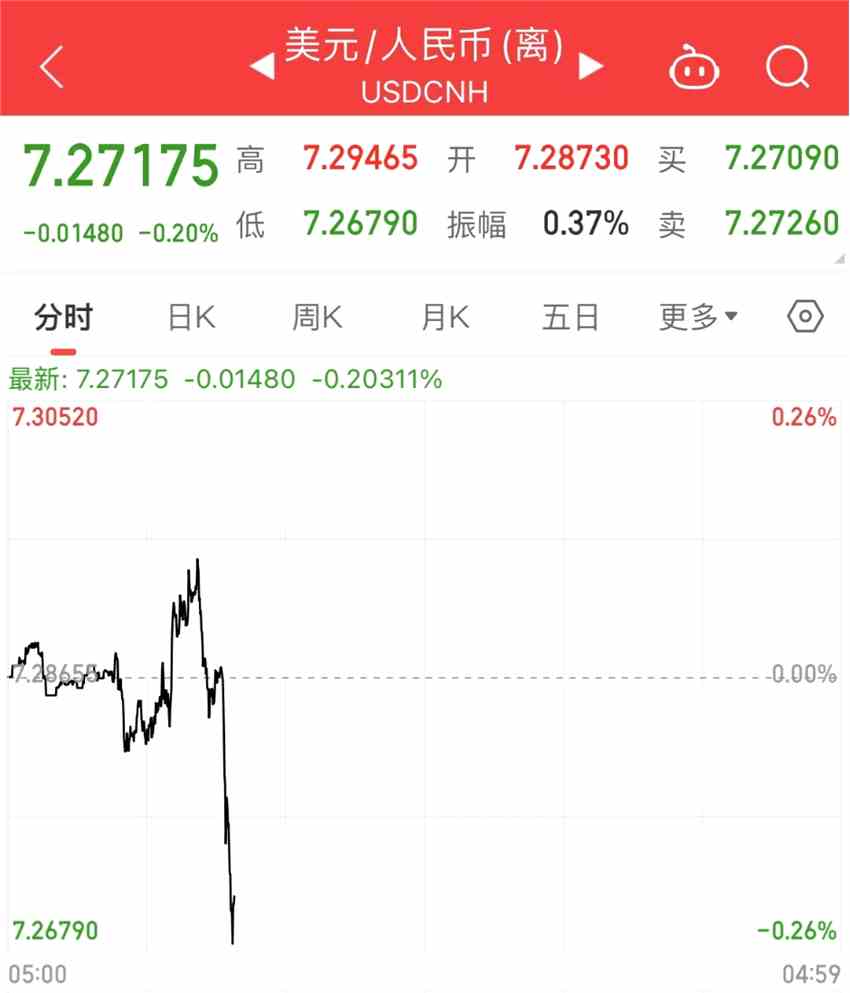The image size is (850, 993).
Task: Switch to the 五日 tab
Action: [x=571, y=318]
